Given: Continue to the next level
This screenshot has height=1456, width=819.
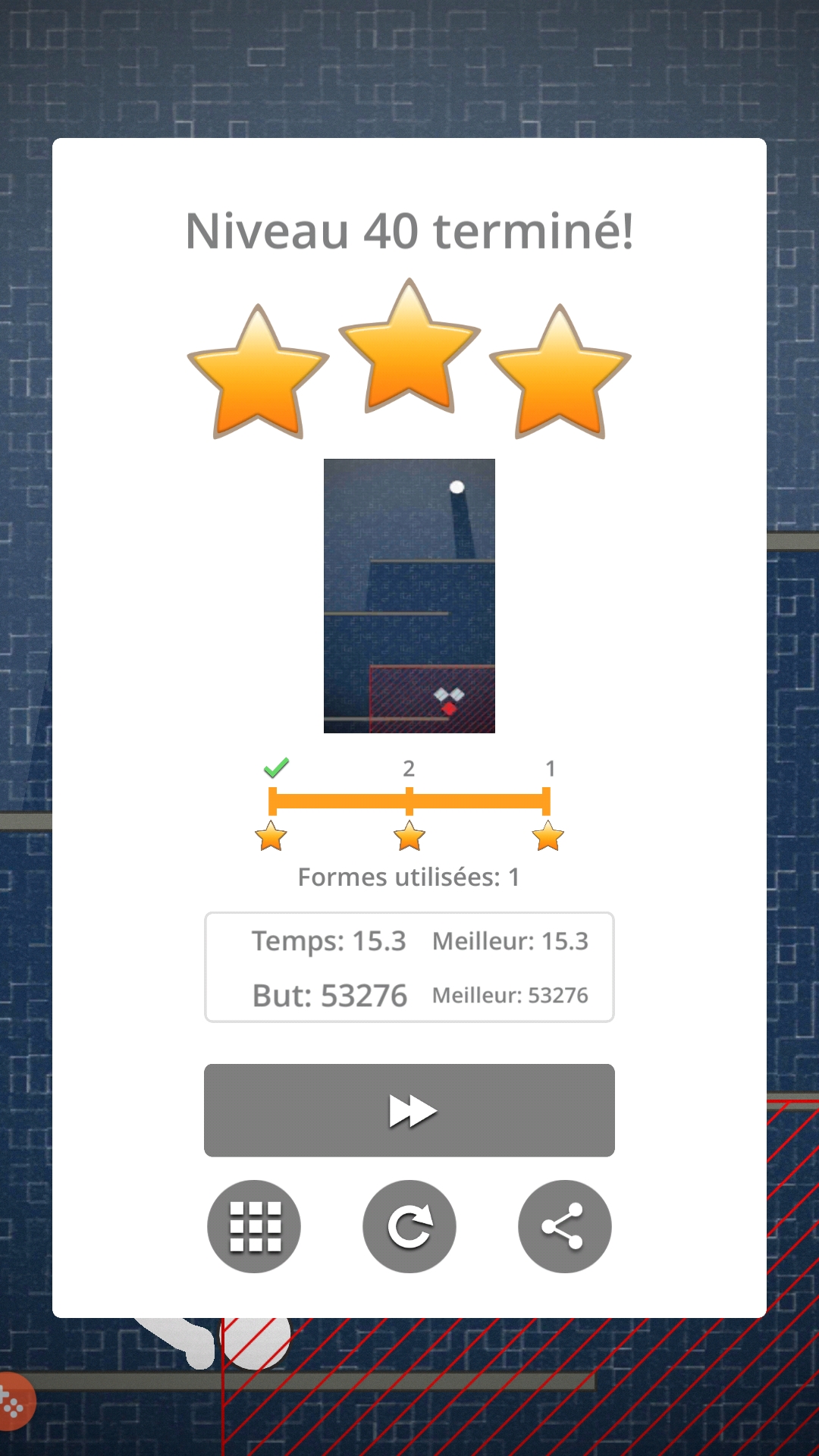Looking at the screenshot, I should 409,1110.
